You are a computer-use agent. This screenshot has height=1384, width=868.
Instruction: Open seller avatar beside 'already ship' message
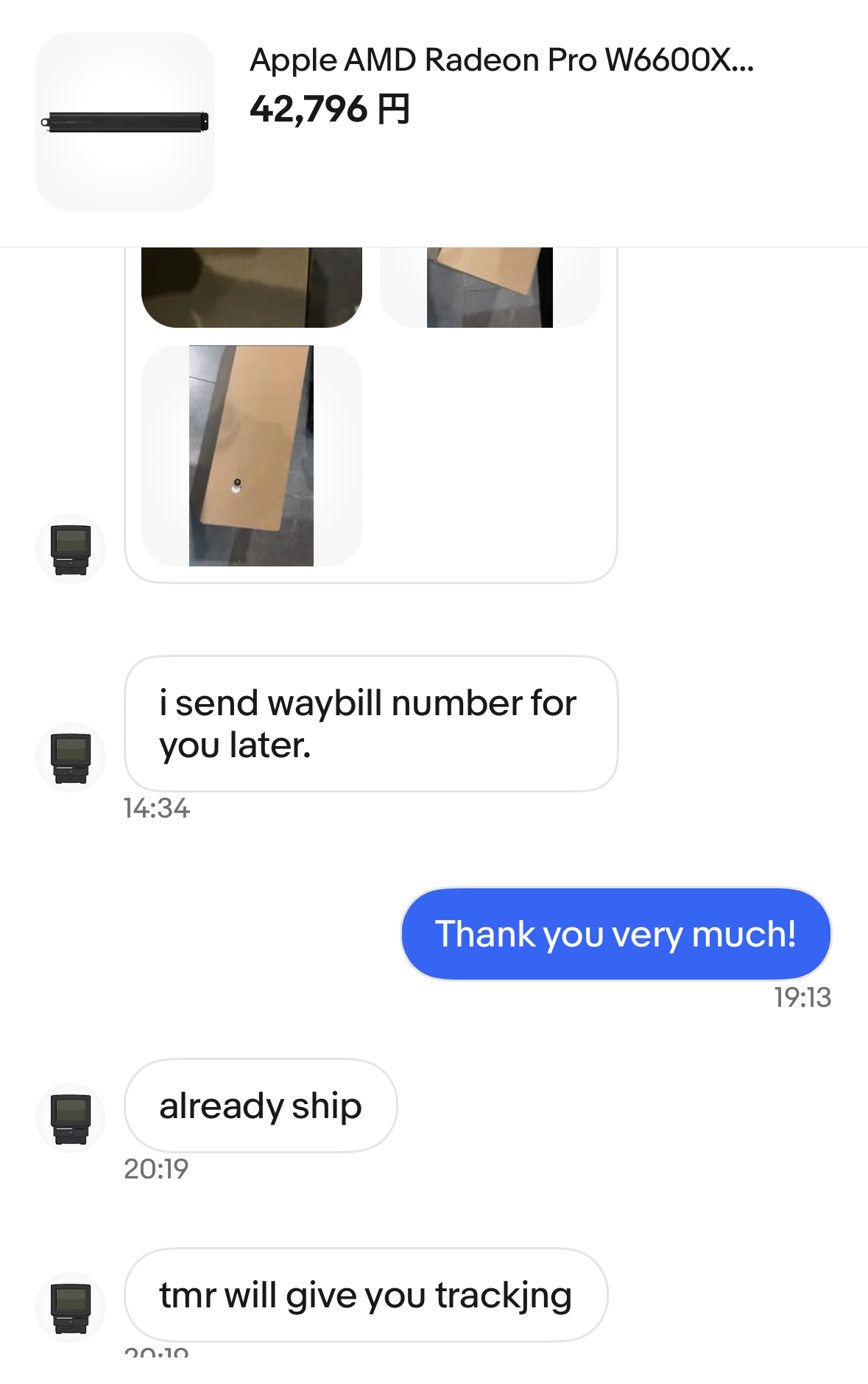tap(71, 1117)
